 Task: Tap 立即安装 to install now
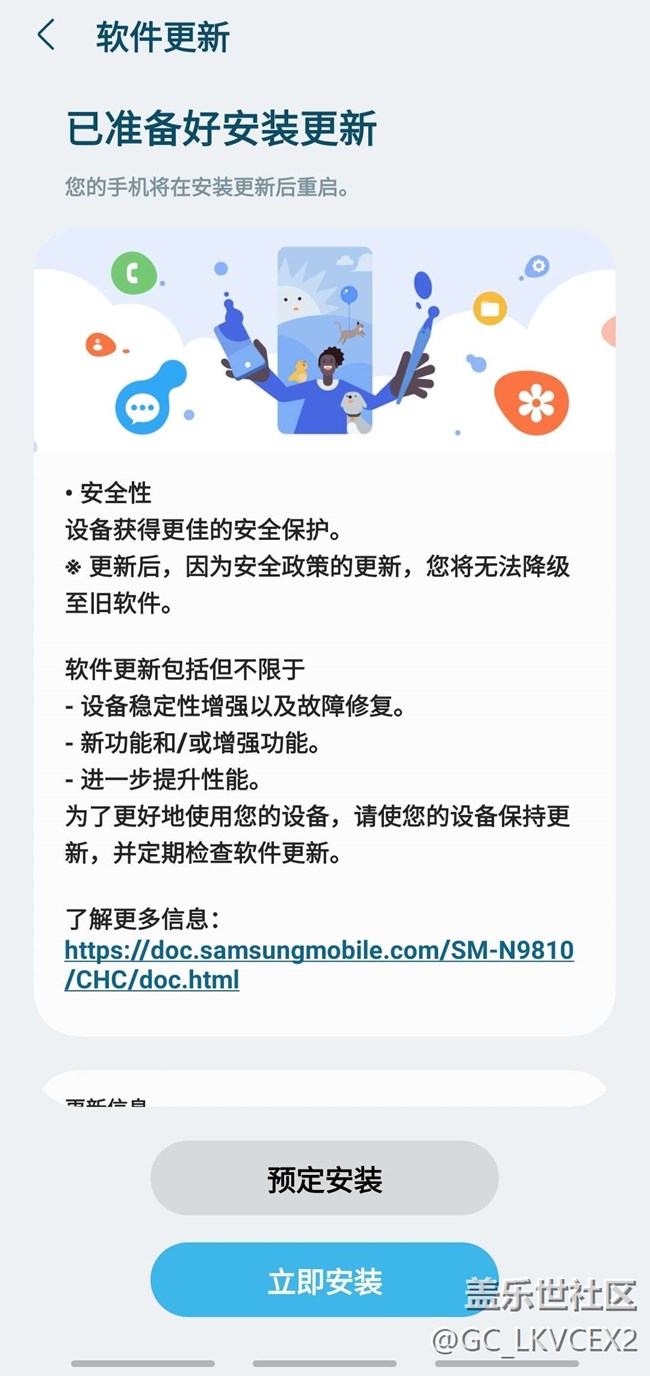pyautogui.click(x=324, y=1281)
